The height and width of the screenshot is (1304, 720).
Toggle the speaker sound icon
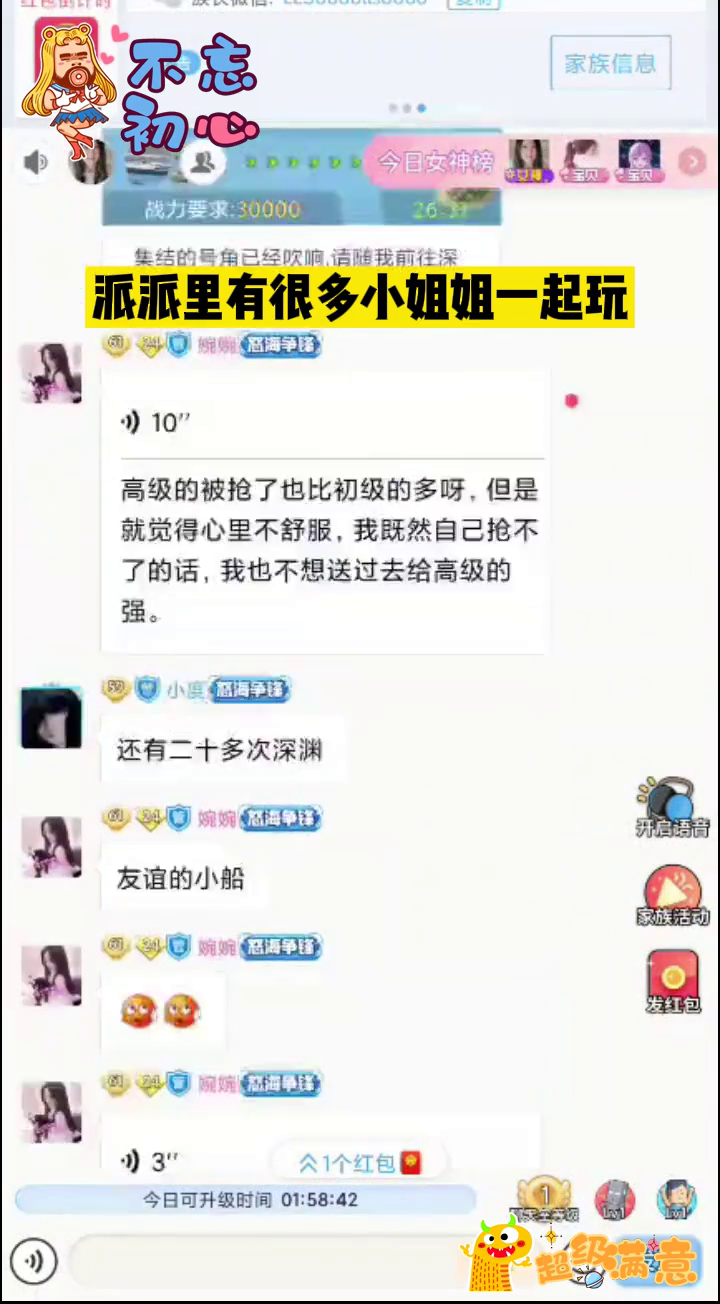pos(36,162)
